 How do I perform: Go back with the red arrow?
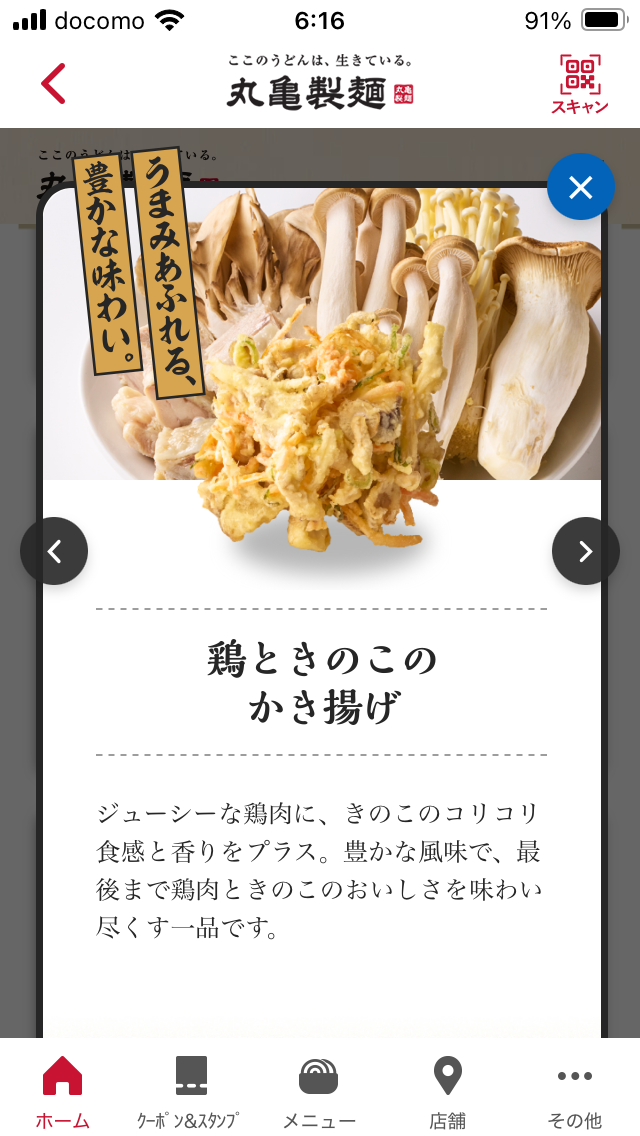(x=54, y=83)
